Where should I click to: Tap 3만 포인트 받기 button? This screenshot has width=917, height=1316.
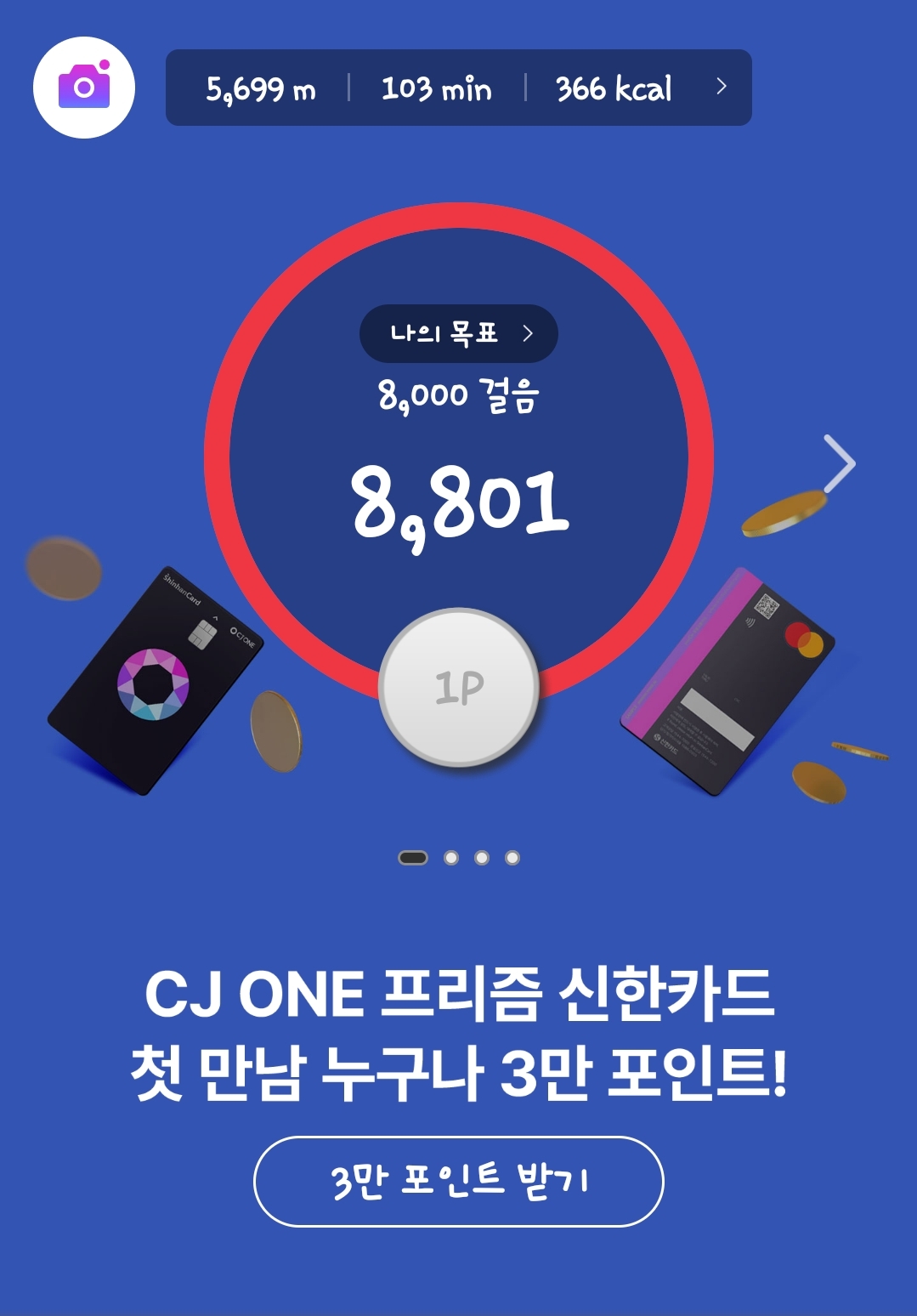click(x=458, y=1181)
